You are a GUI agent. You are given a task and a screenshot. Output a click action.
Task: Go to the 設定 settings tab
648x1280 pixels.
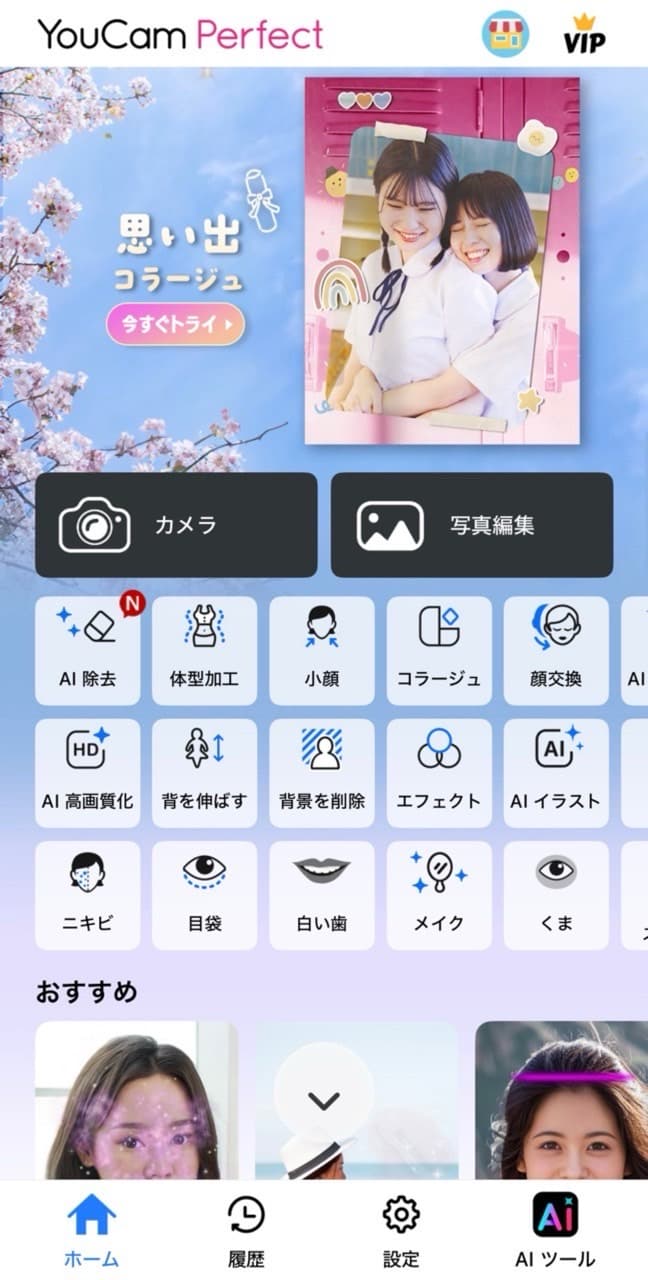[x=401, y=1231]
